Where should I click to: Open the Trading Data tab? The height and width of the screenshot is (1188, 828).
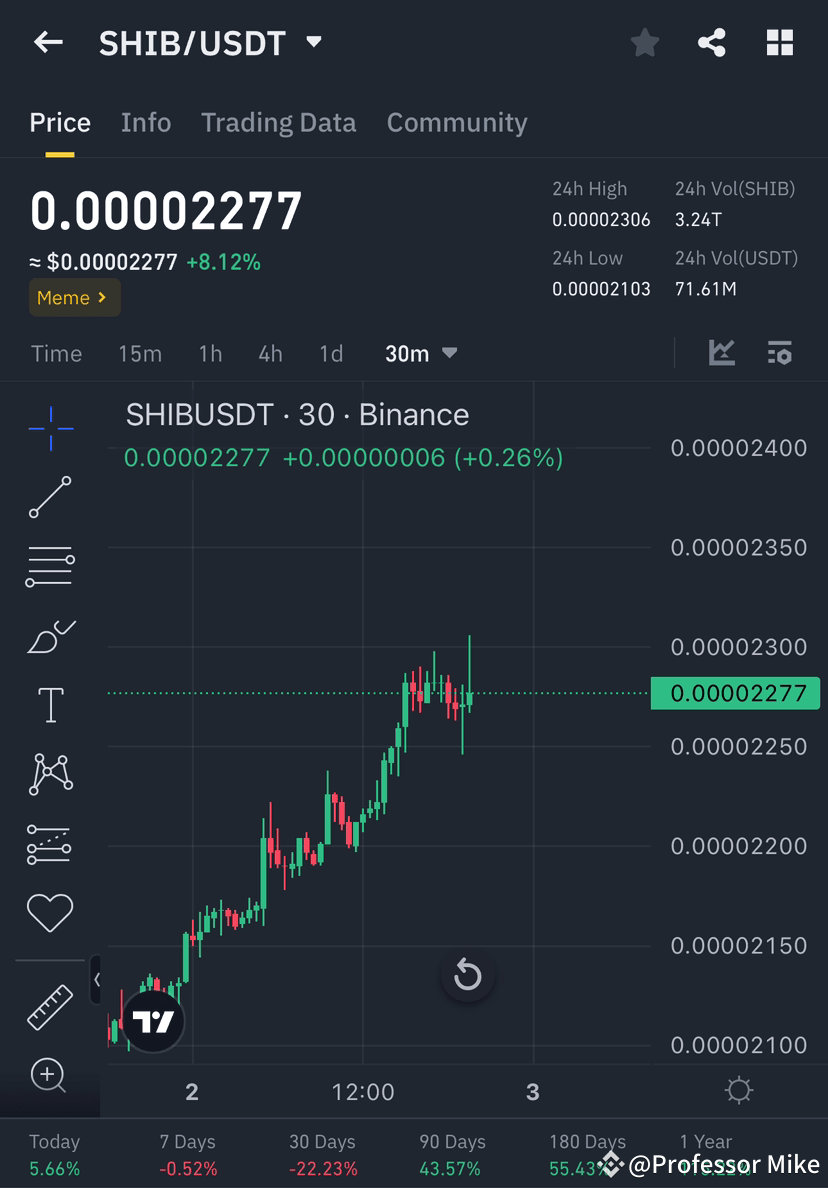click(278, 122)
